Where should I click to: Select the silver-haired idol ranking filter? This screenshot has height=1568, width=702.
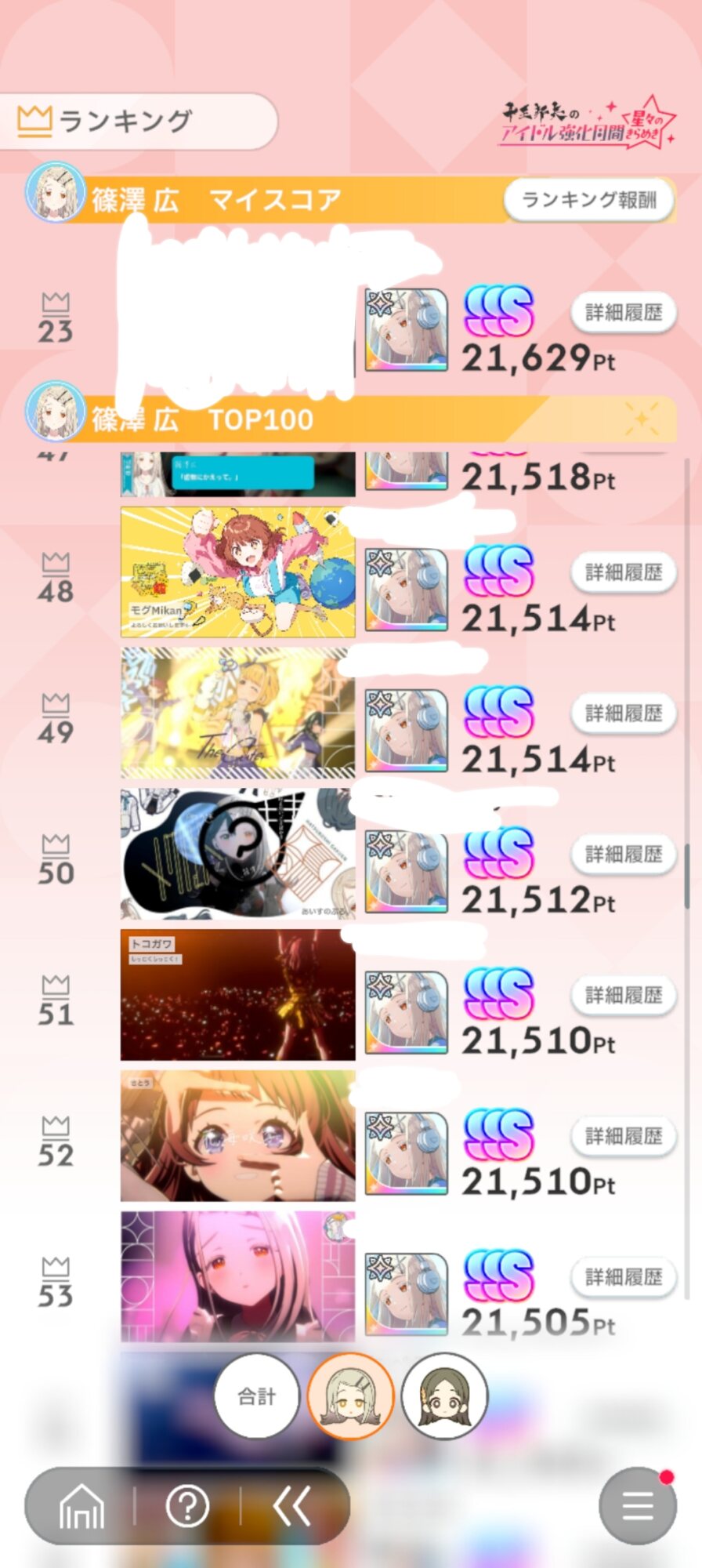coord(350,1396)
